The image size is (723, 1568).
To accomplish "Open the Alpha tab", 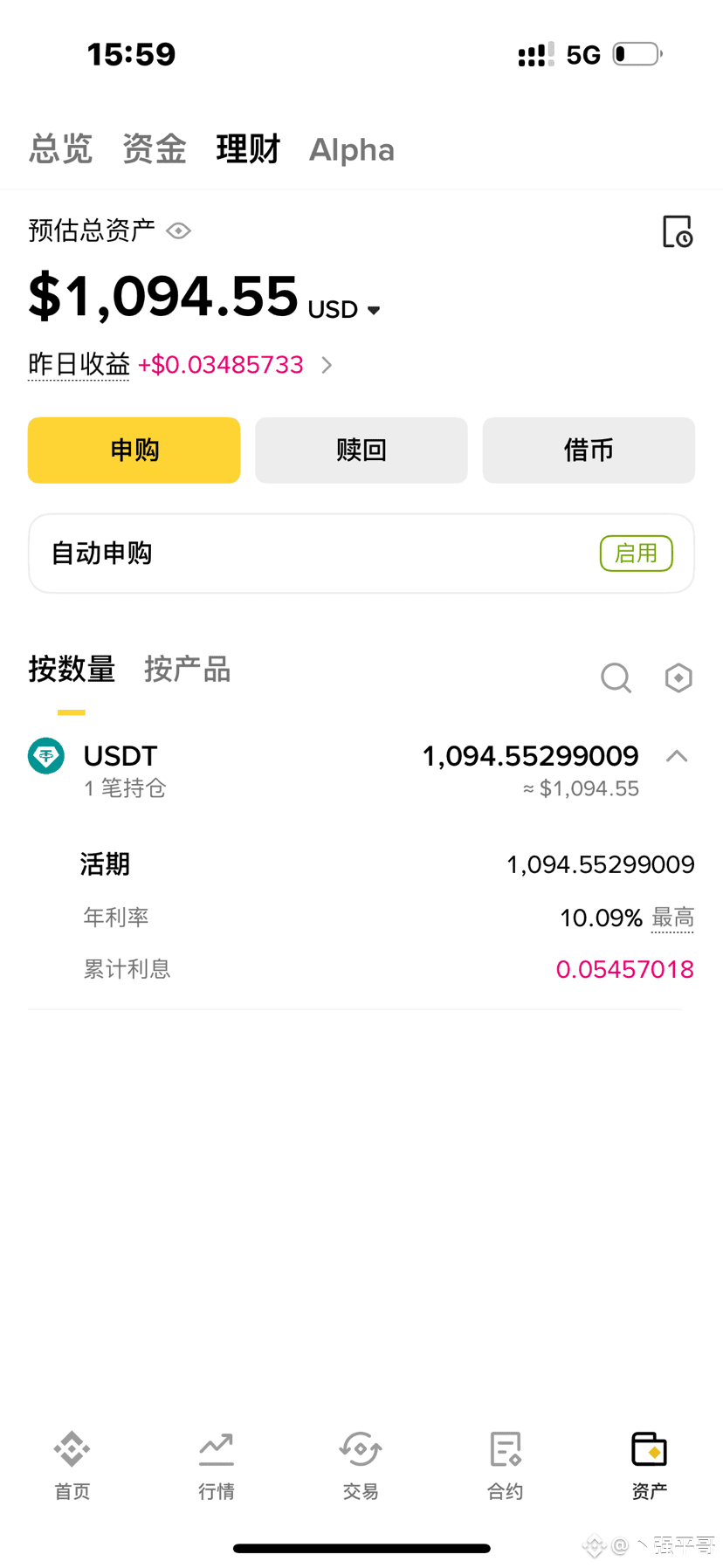I will 351,150.
